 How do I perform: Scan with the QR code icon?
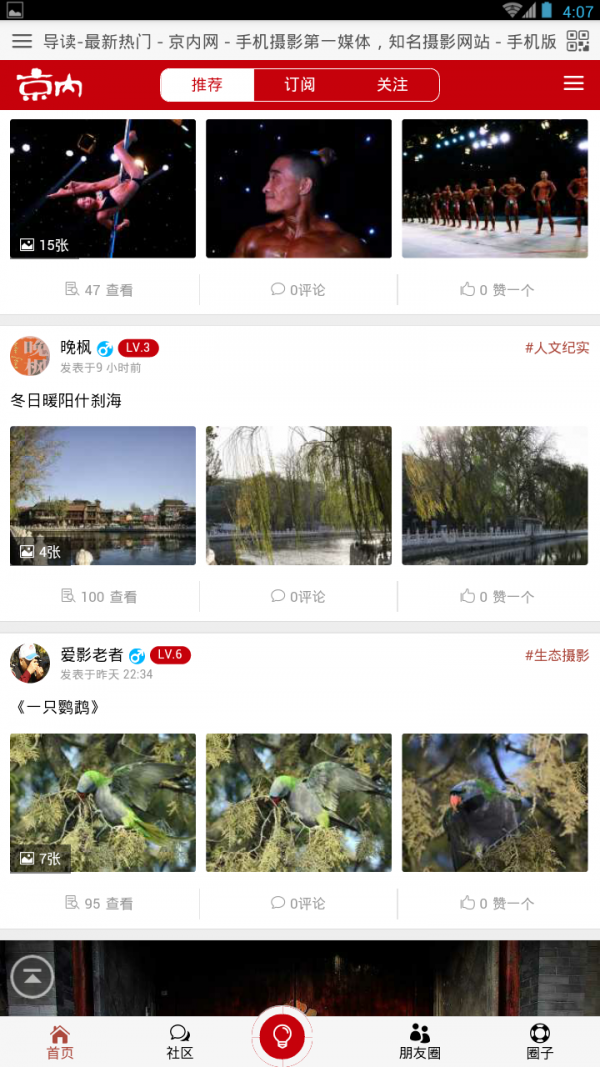[578, 41]
